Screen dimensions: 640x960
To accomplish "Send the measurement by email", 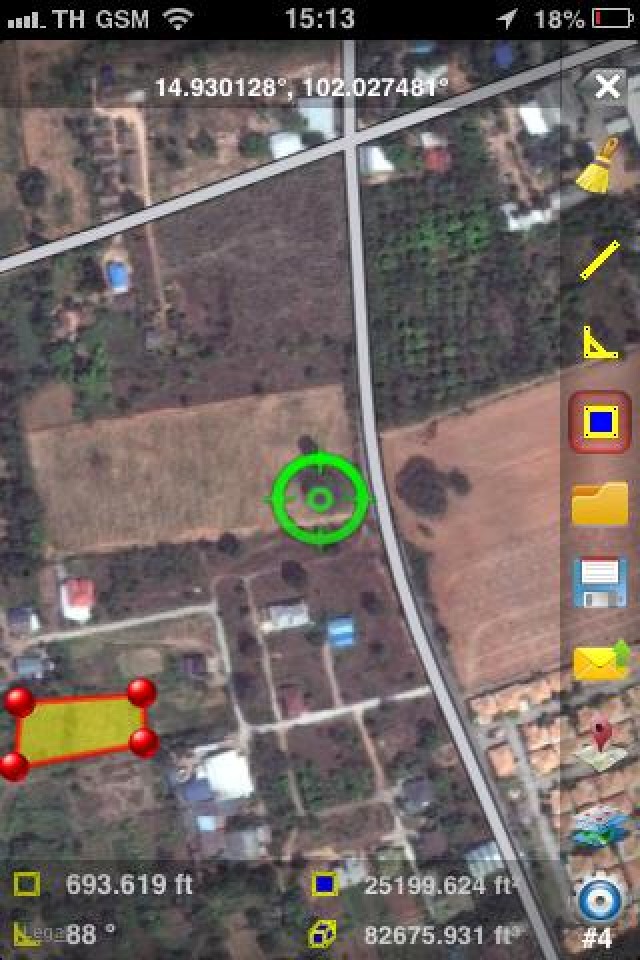I will (600, 661).
